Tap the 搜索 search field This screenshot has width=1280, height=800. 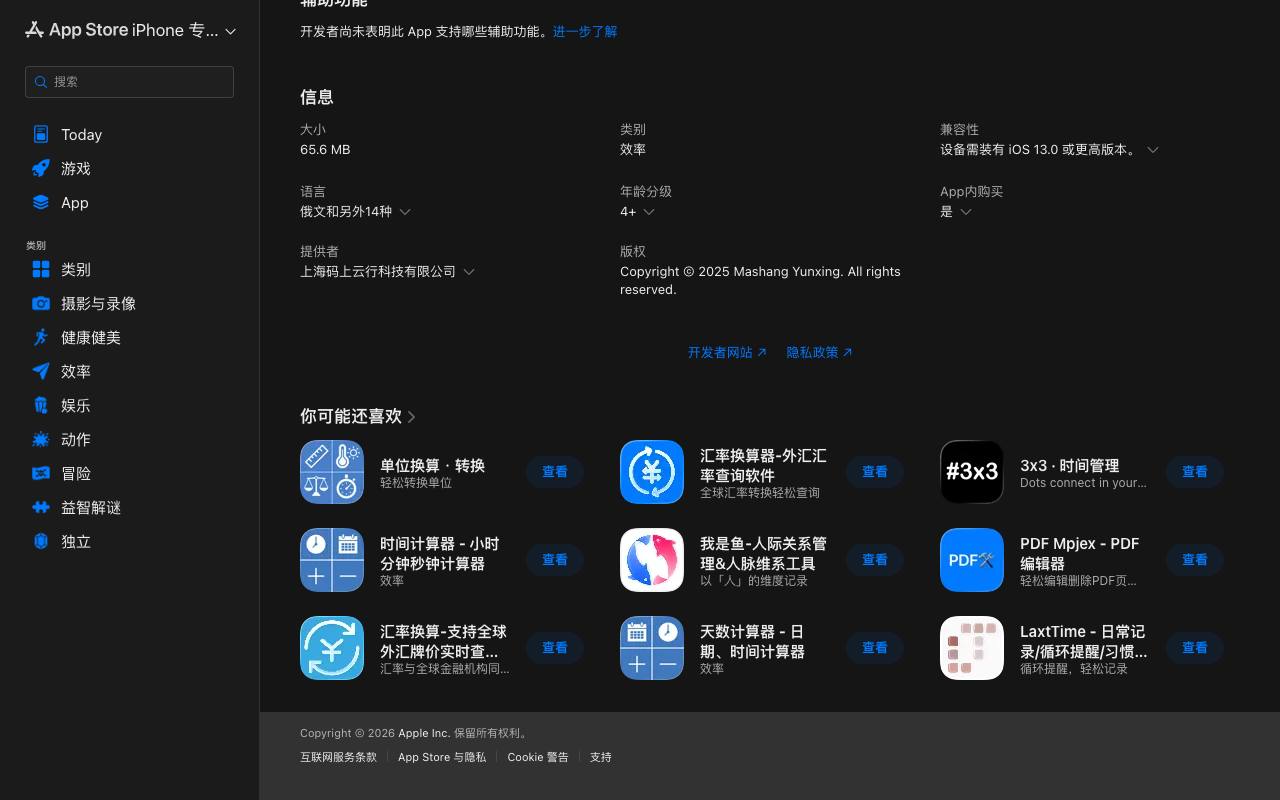[x=129, y=82]
